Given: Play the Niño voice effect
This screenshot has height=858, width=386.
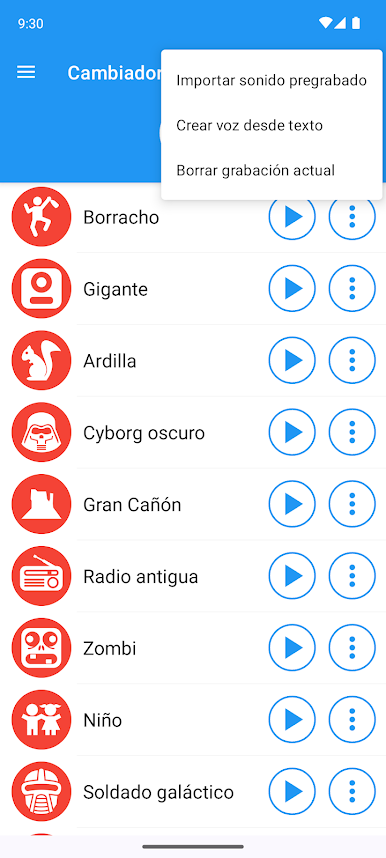Looking at the screenshot, I should [x=292, y=720].
